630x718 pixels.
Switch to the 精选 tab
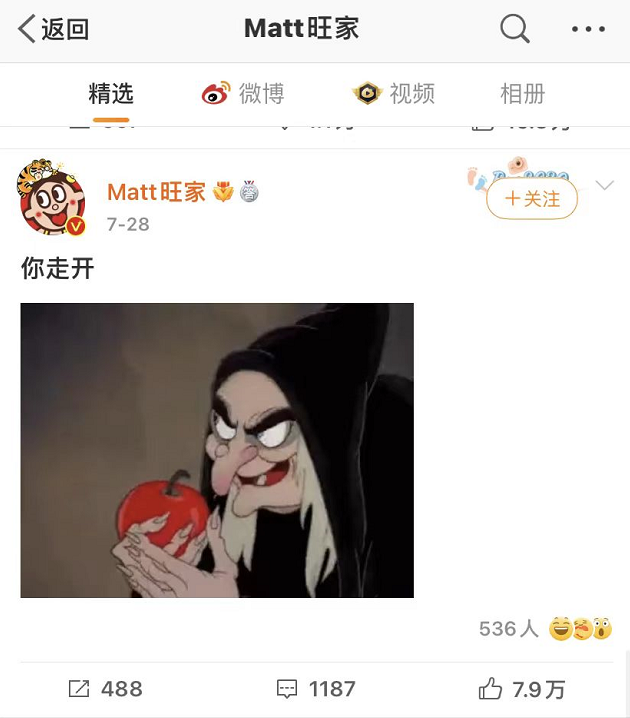coord(111,94)
